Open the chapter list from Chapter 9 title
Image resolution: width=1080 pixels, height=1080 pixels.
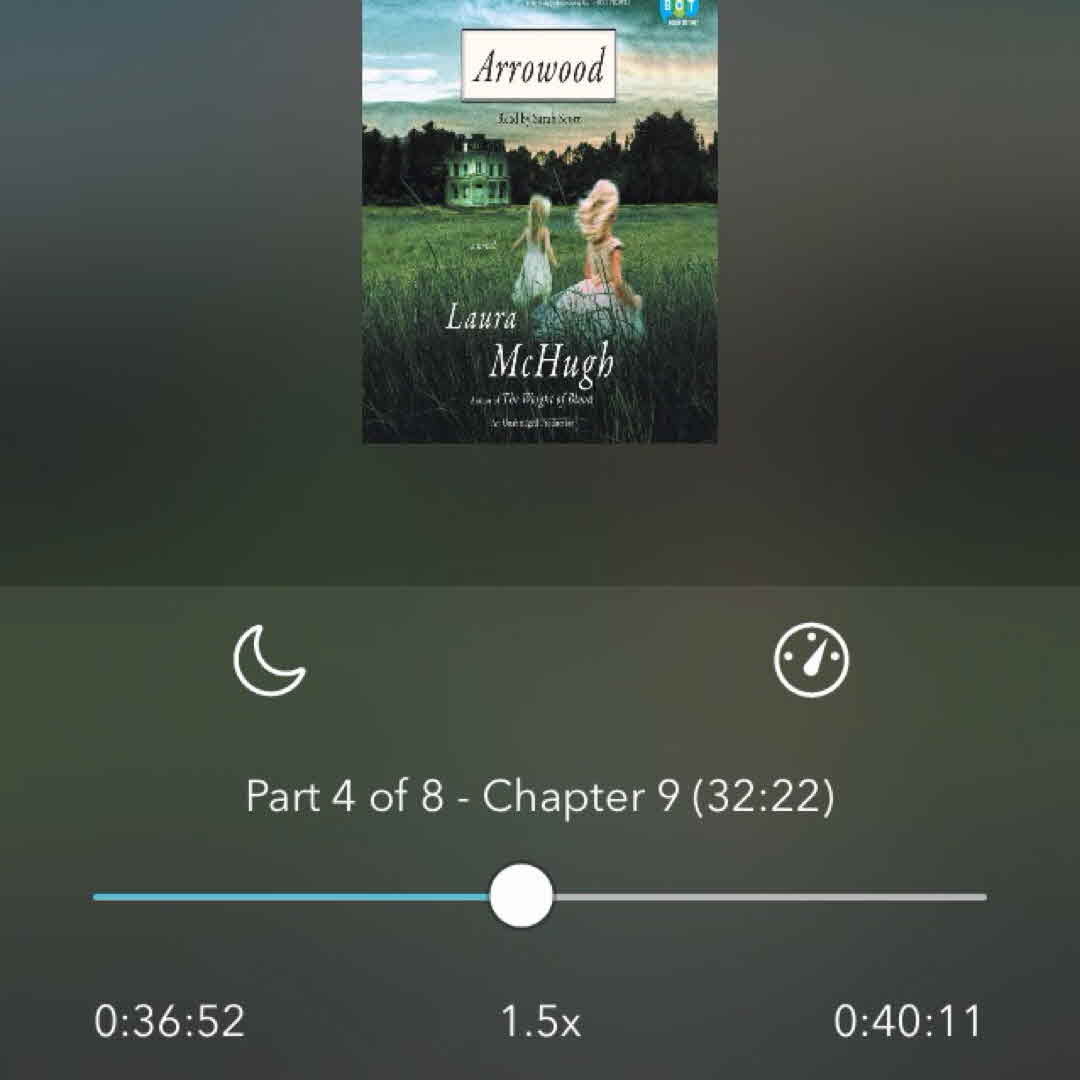540,797
